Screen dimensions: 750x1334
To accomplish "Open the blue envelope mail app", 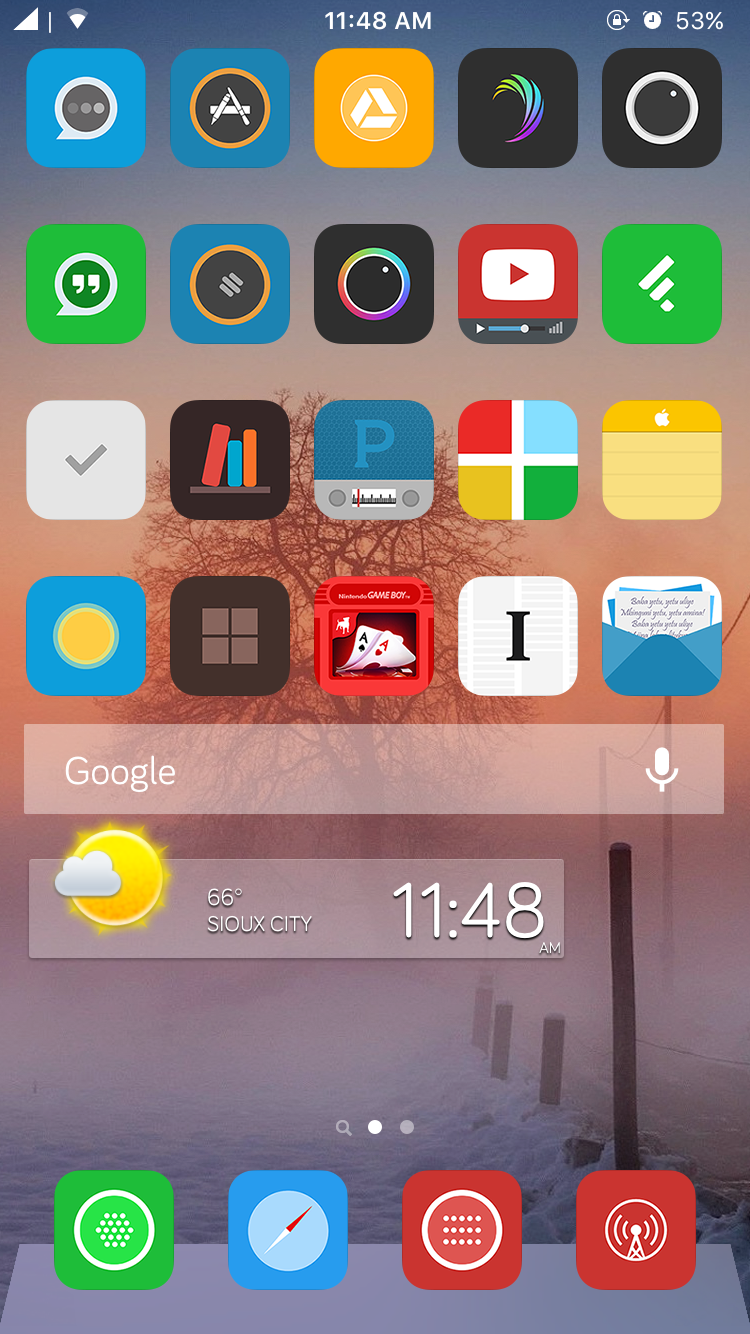I will pyautogui.click(x=662, y=636).
